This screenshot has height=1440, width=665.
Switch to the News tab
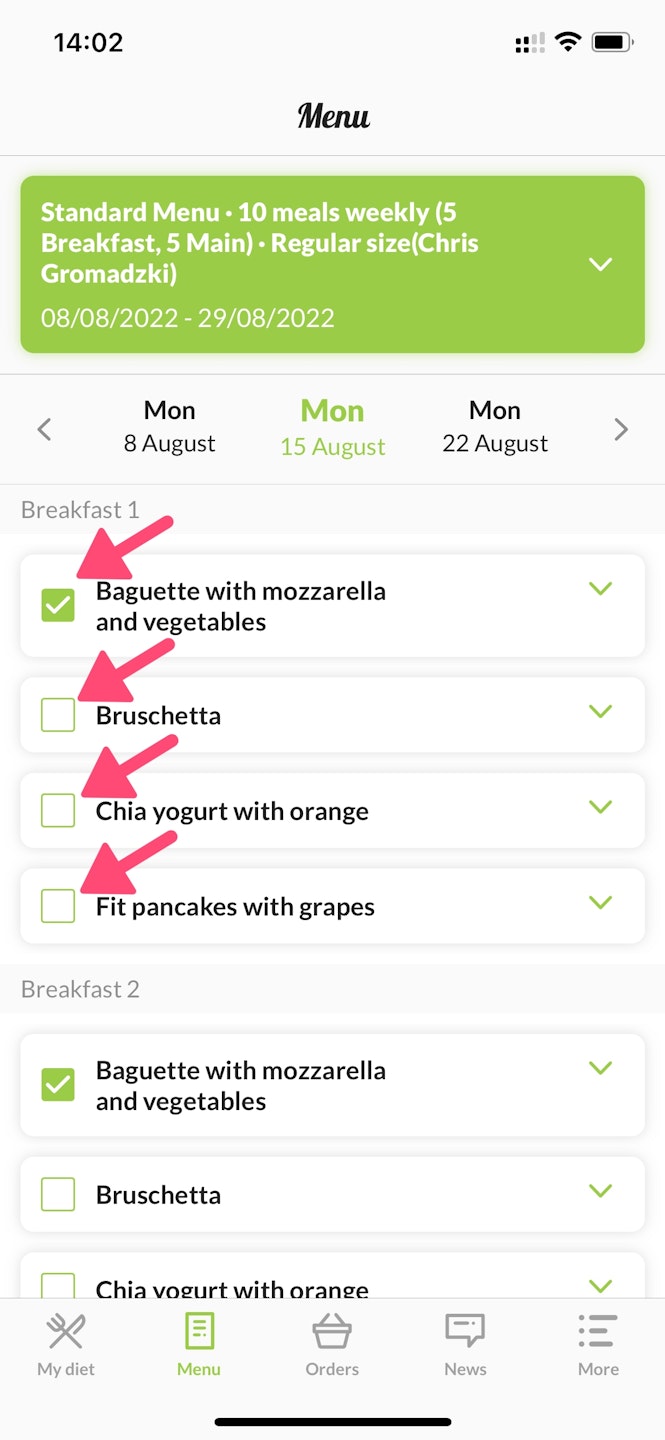[x=465, y=1345]
